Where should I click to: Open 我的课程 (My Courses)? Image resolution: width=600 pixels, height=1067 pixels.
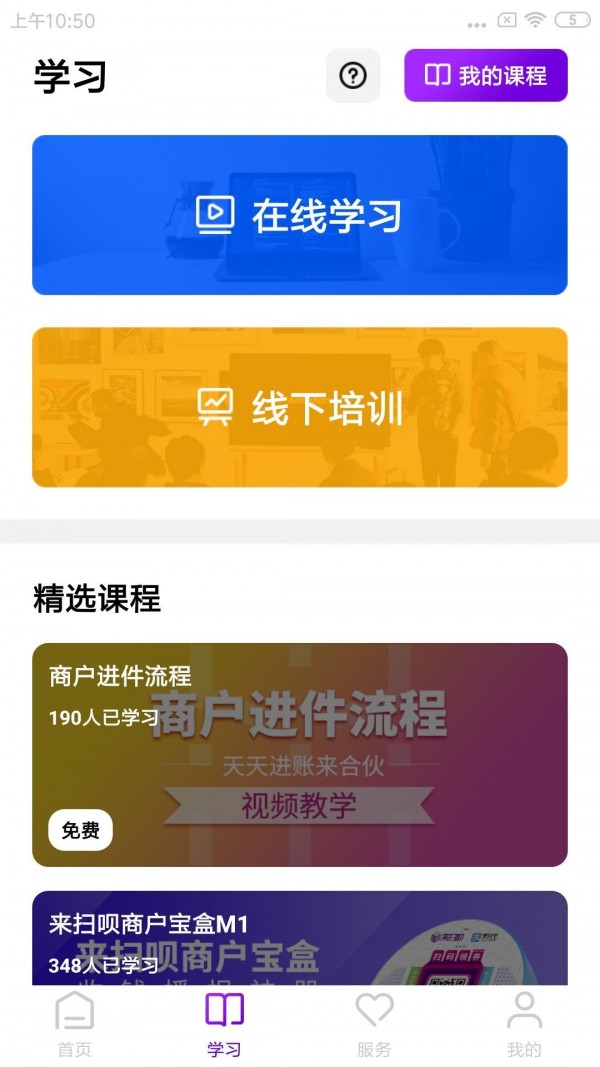tap(485, 75)
